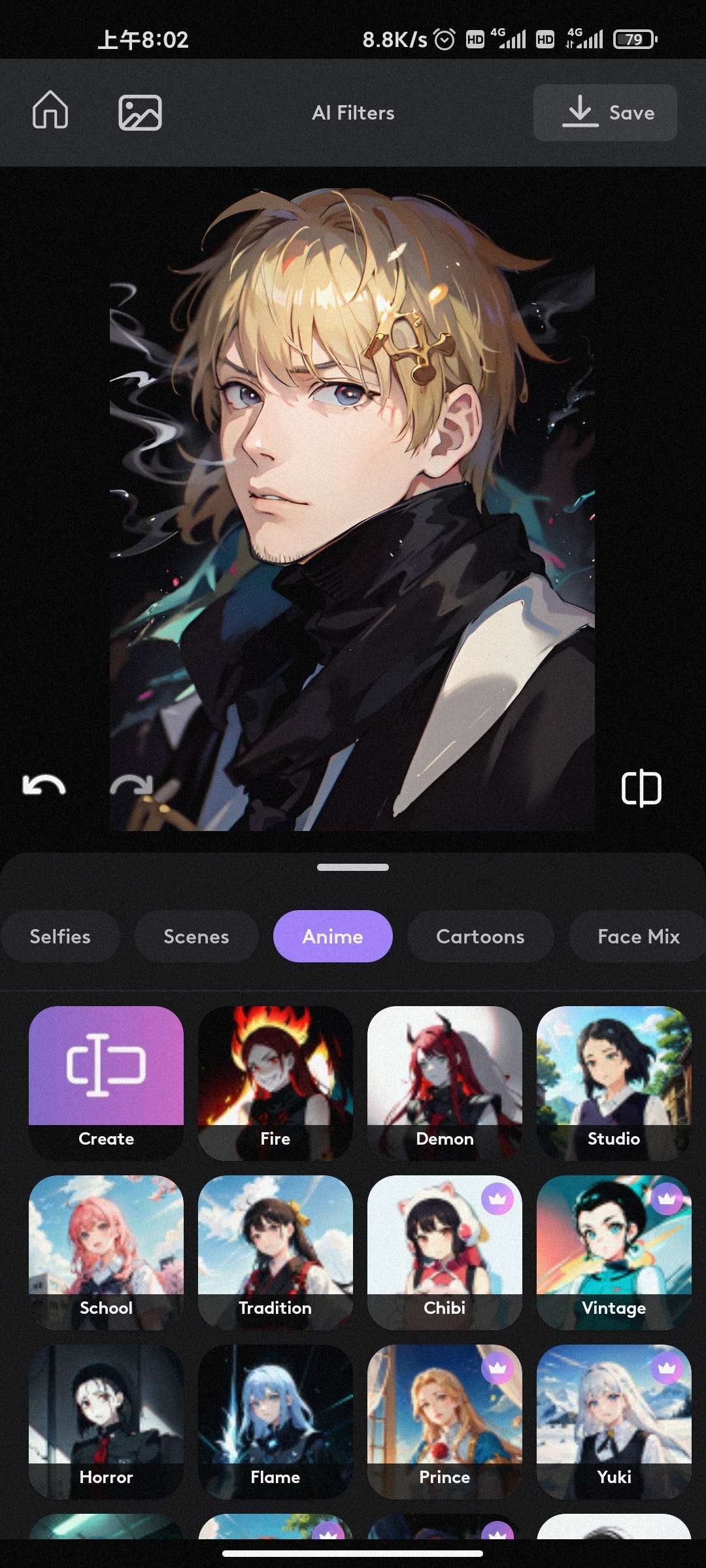The width and height of the screenshot is (706, 1568).
Task: Select the Cartoons tab
Action: [x=480, y=936]
